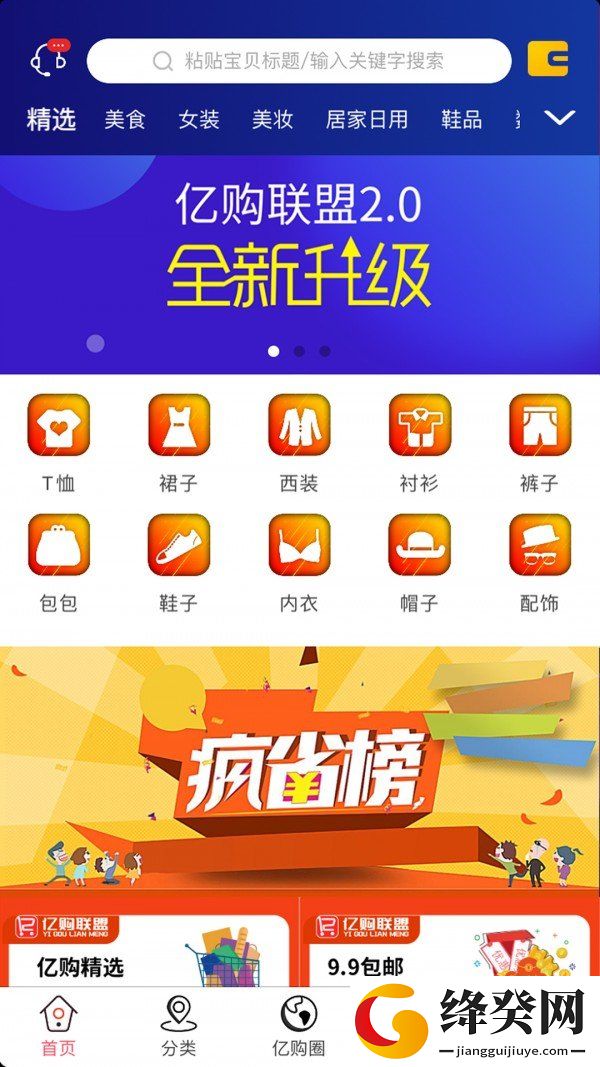600x1067 pixels.
Task: Switch to the 分类 bottom tab
Action: pyautogui.click(x=179, y=1027)
